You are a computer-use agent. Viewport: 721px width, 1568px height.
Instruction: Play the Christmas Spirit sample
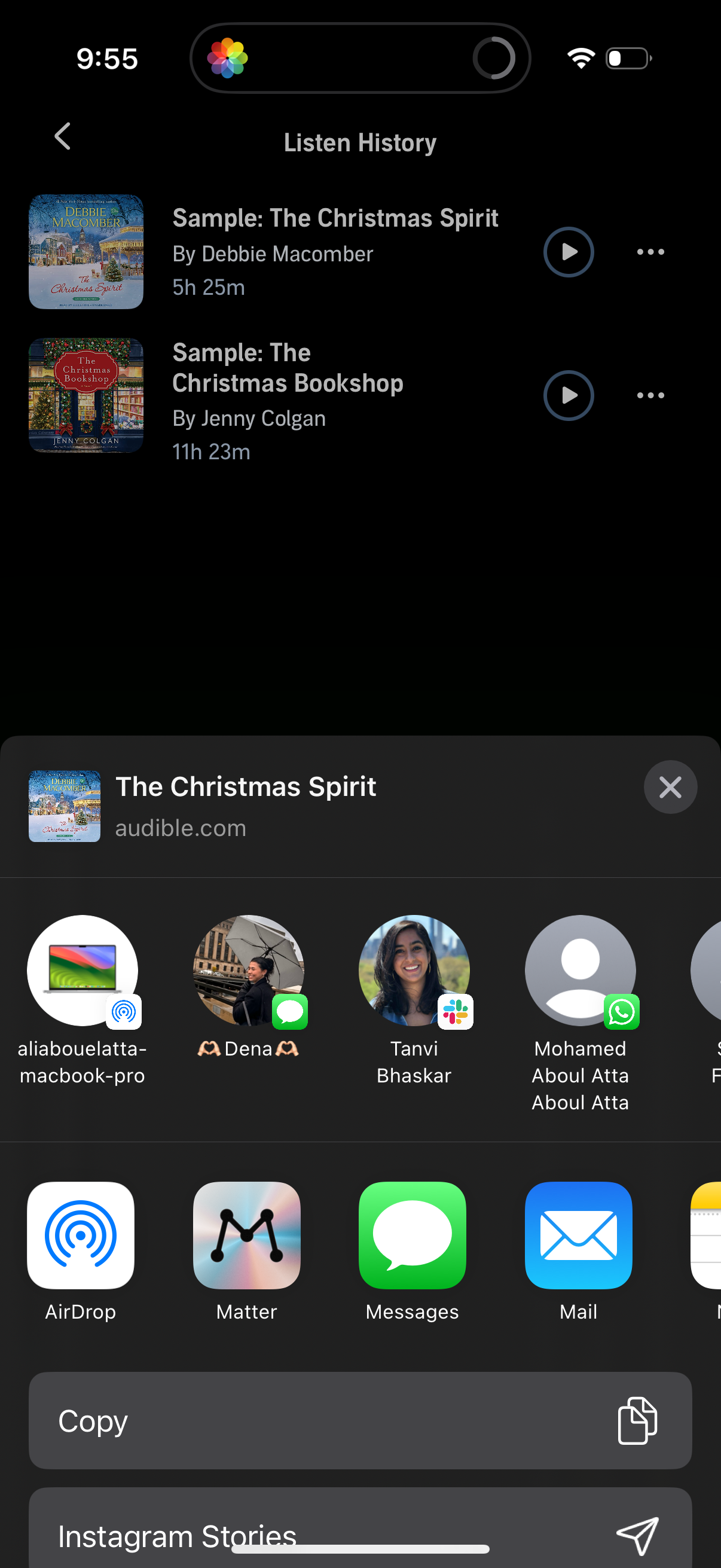click(569, 251)
